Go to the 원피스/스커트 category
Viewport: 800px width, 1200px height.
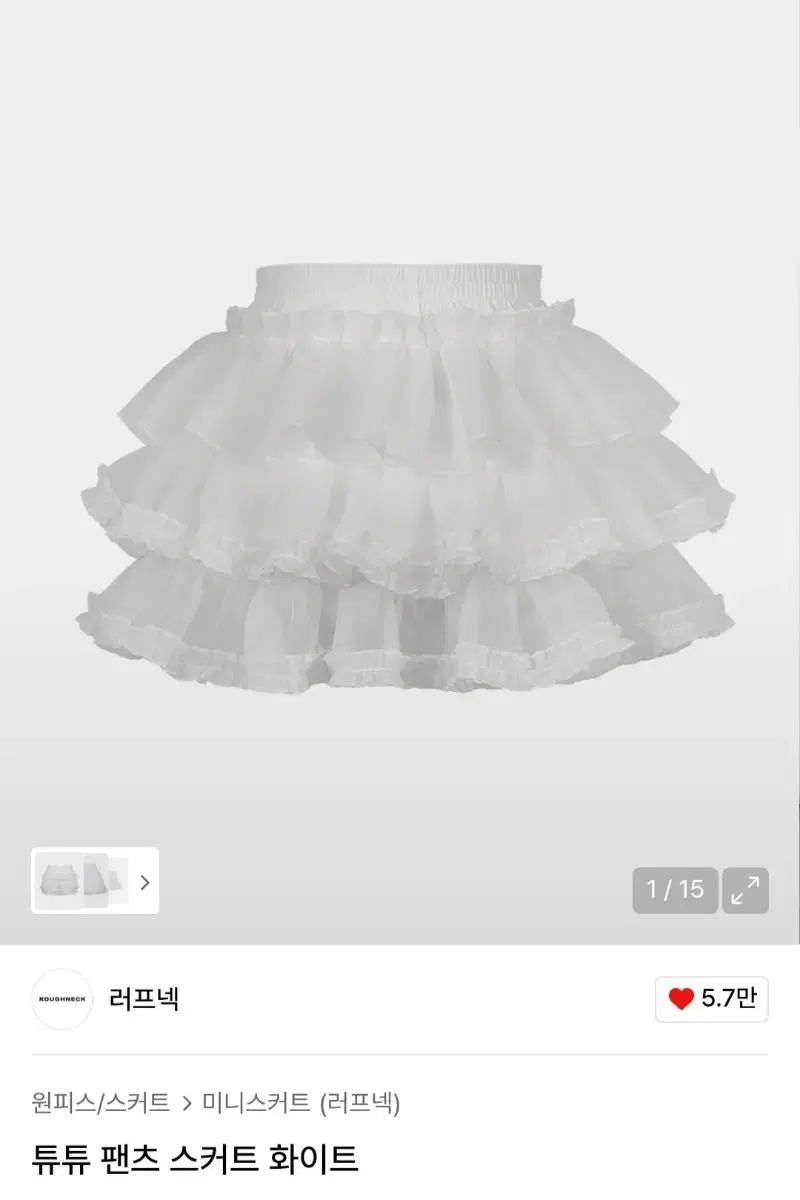coord(100,1103)
